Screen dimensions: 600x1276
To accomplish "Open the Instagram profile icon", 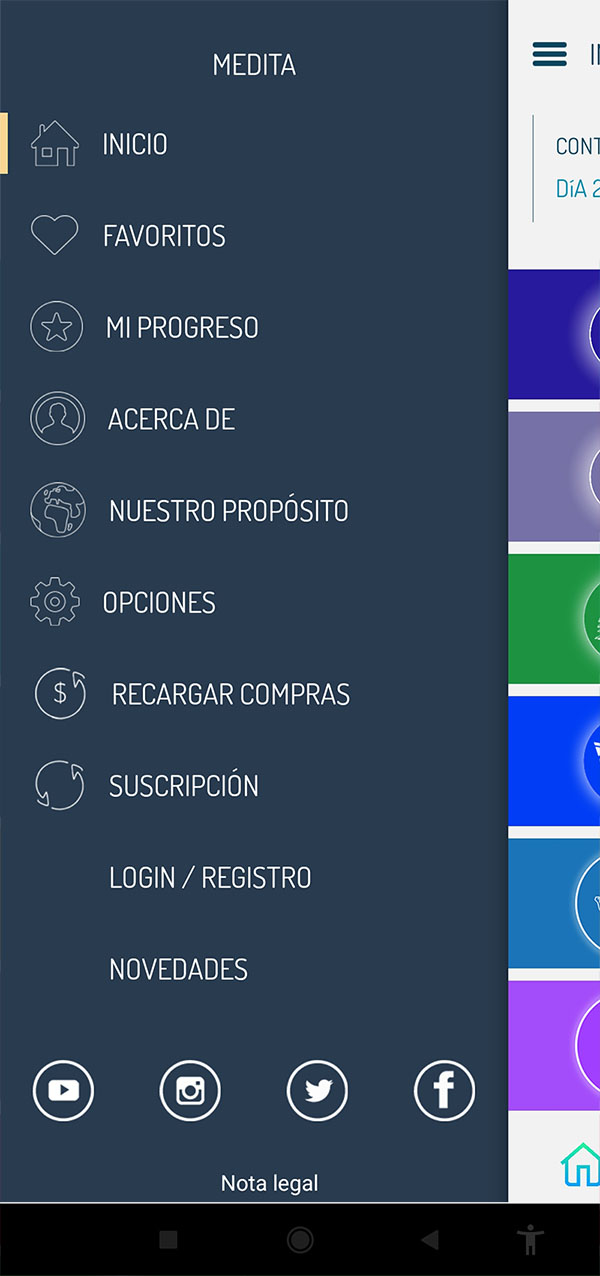I will (x=190, y=1090).
